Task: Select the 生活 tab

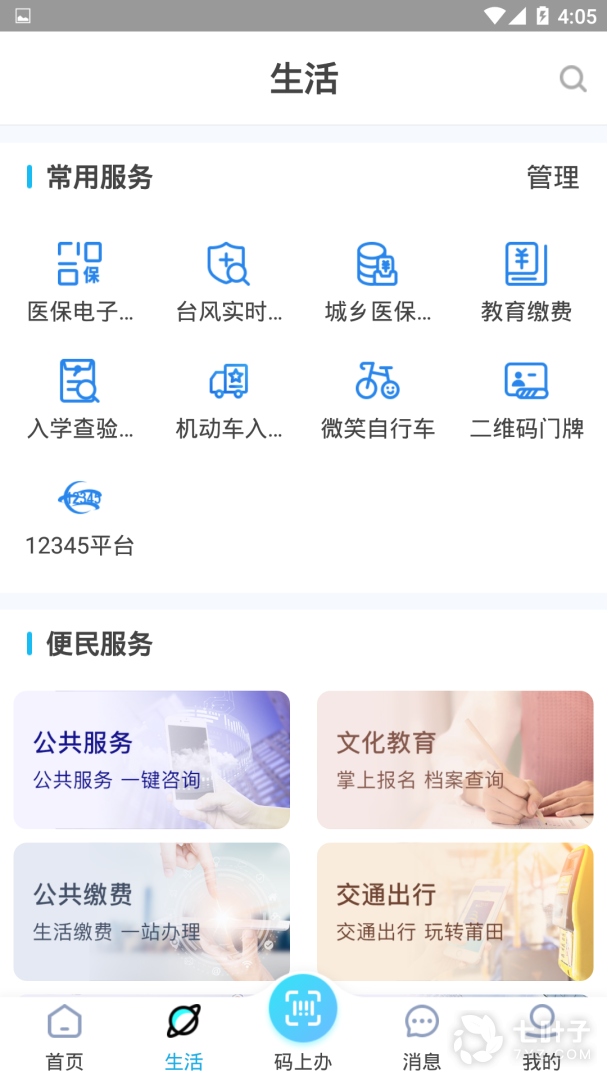Action: click(184, 1037)
